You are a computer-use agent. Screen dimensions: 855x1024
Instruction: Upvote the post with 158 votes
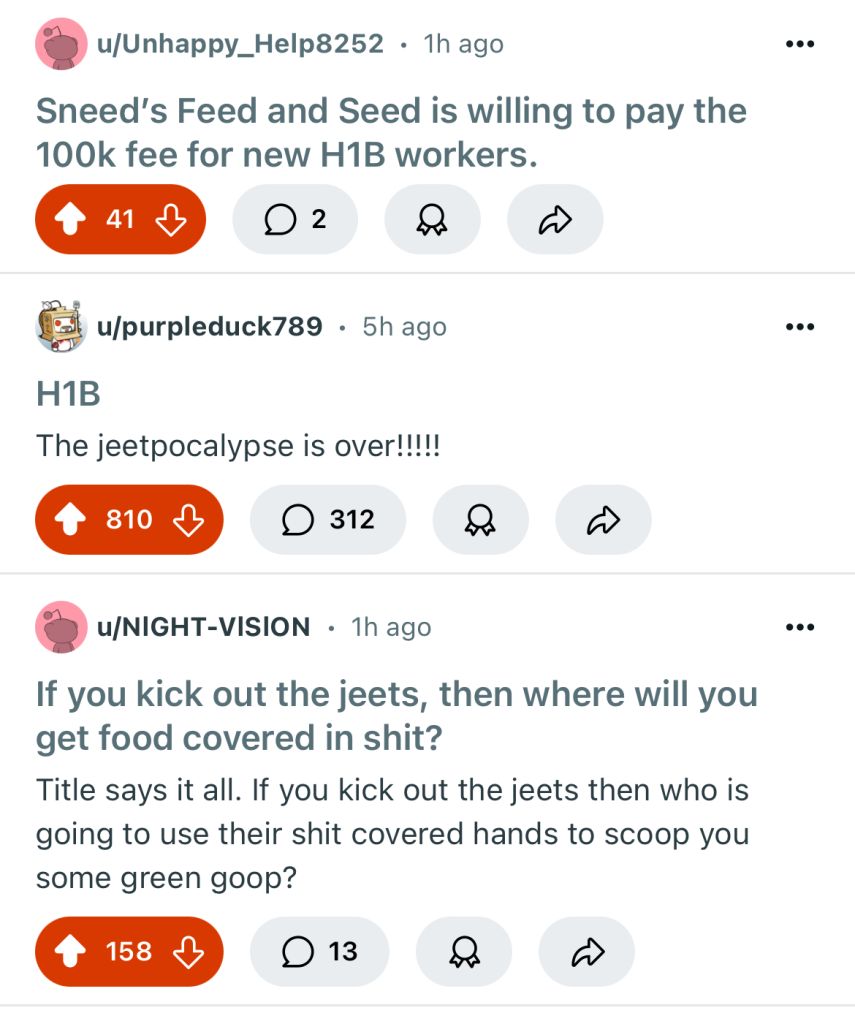pos(70,951)
